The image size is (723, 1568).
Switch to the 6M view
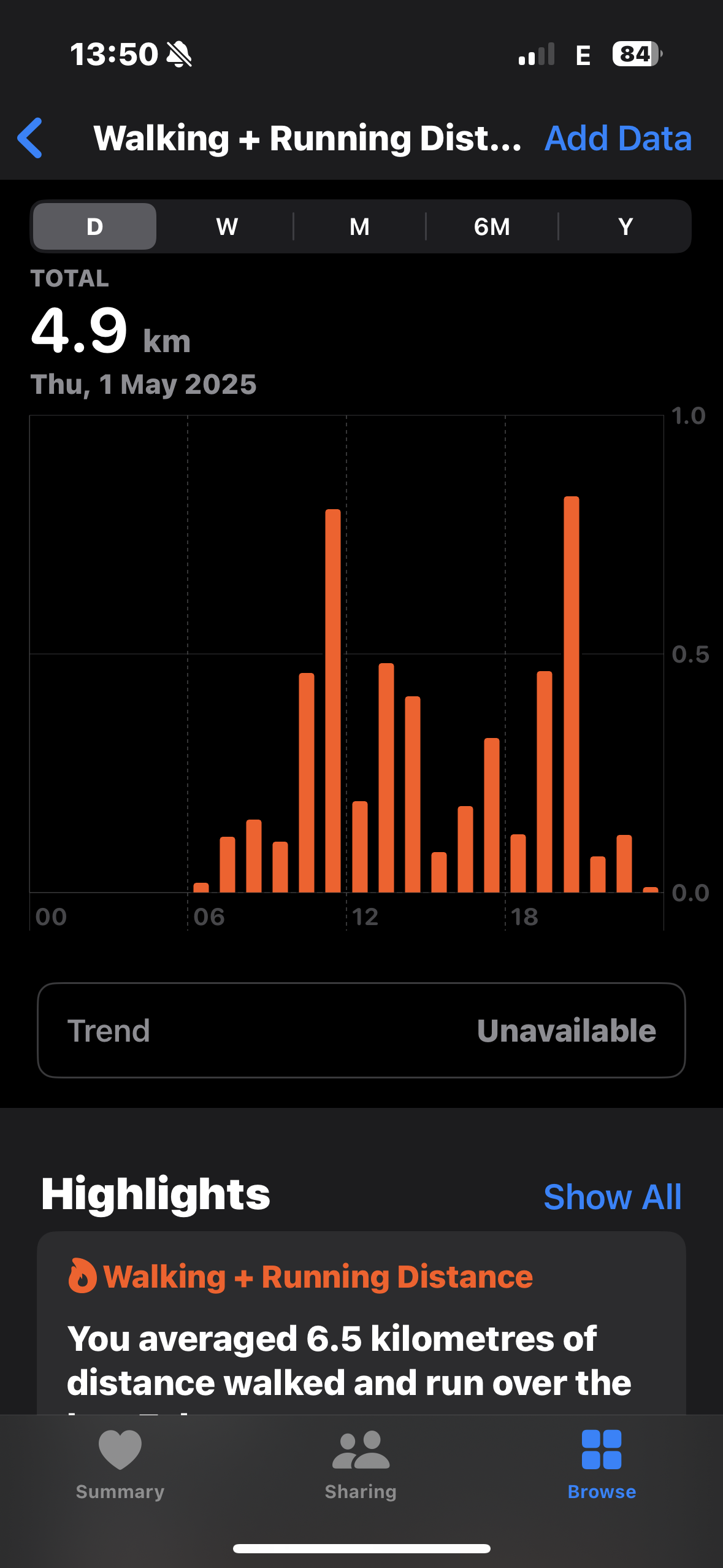(492, 226)
